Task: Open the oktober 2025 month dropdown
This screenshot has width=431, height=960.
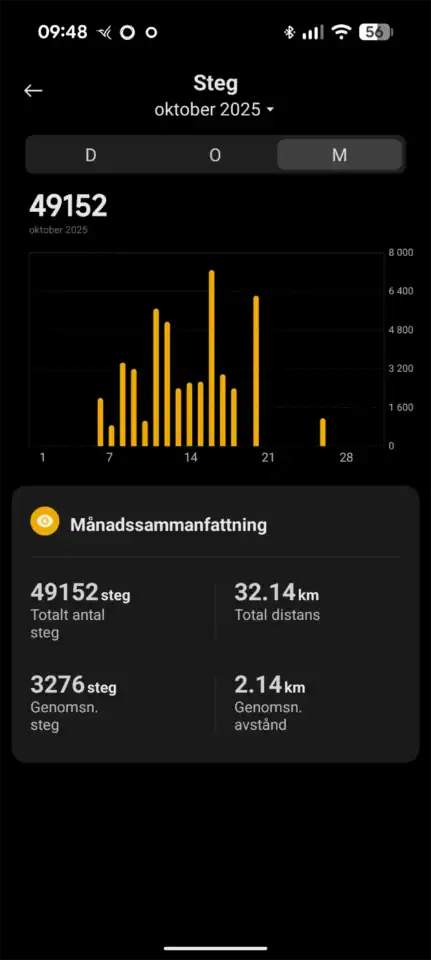Action: tap(216, 110)
